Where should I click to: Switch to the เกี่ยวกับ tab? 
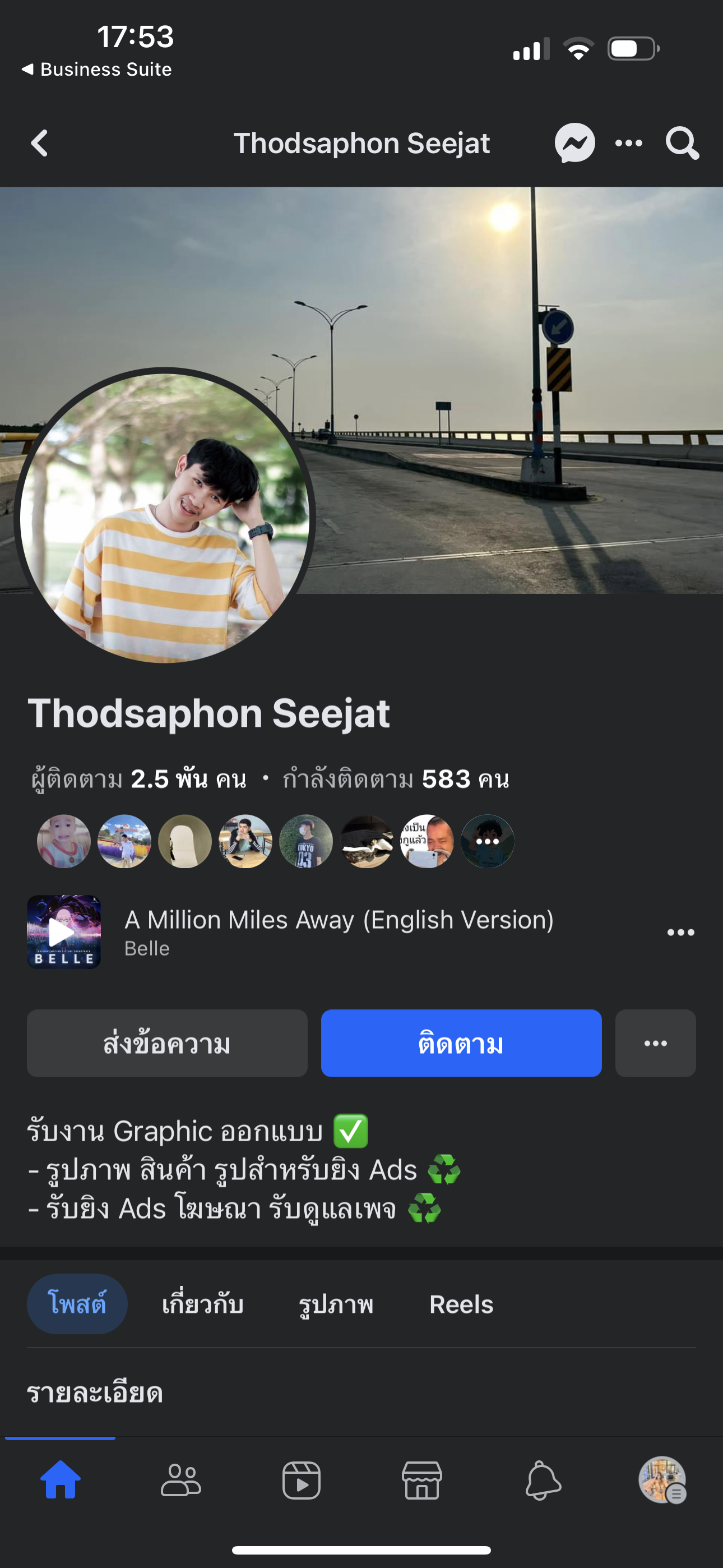pos(203,1304)
